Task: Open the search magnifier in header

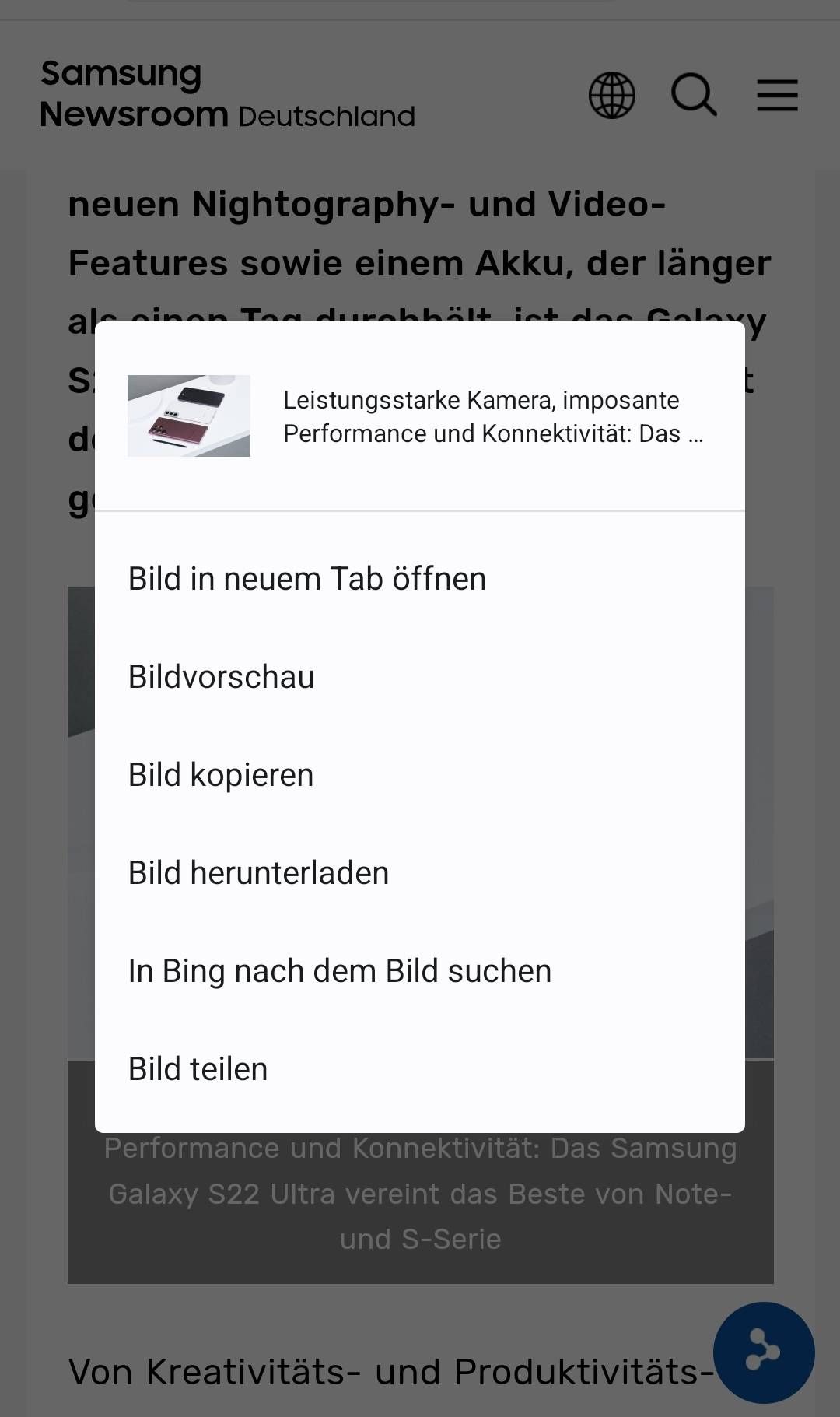Action: pyautogui.click(x=694, y=96)
